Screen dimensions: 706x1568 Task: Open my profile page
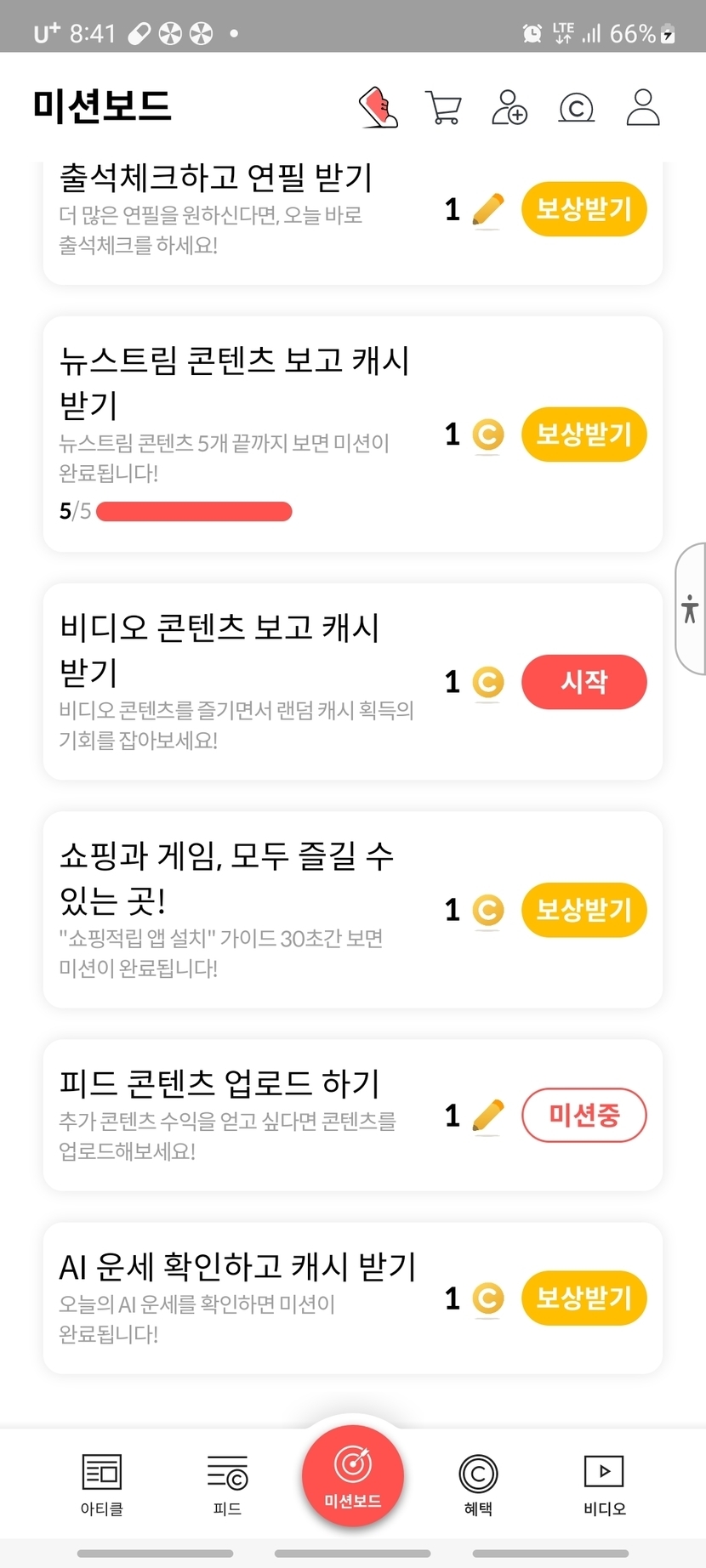point(643,108)
